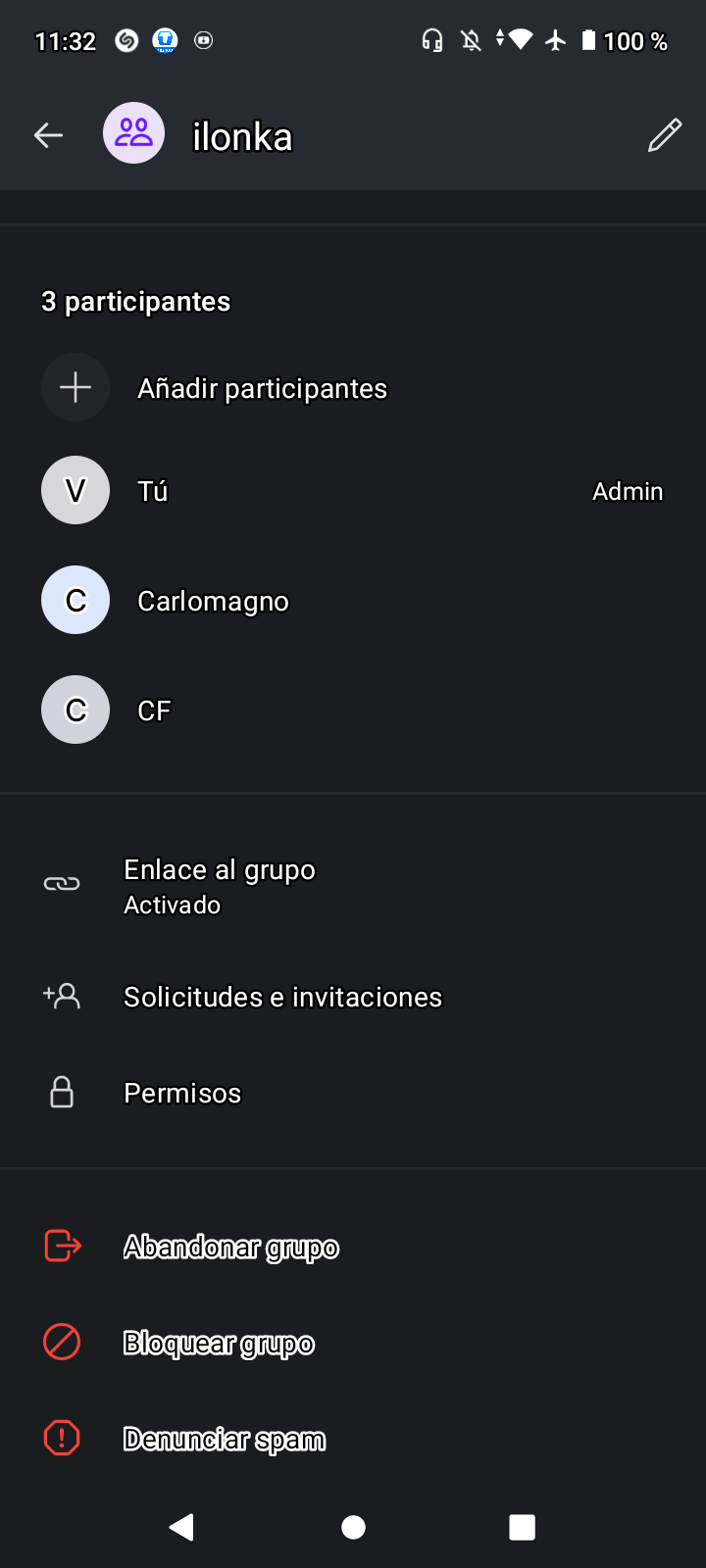Tap the ilonka group avatar
The image size is (706, 1568).
click(x=133, y=133)
